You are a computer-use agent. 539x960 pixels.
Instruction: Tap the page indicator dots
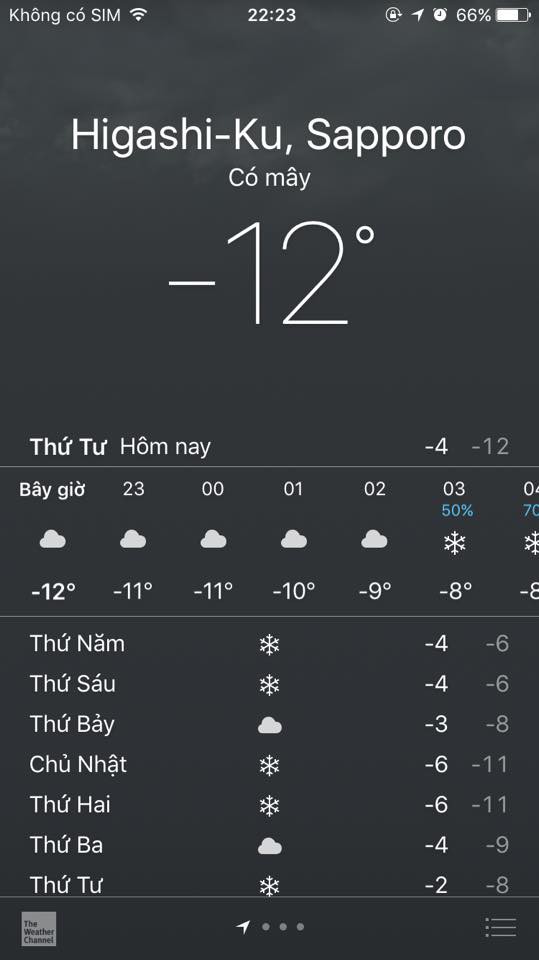(x=271, y=927)
